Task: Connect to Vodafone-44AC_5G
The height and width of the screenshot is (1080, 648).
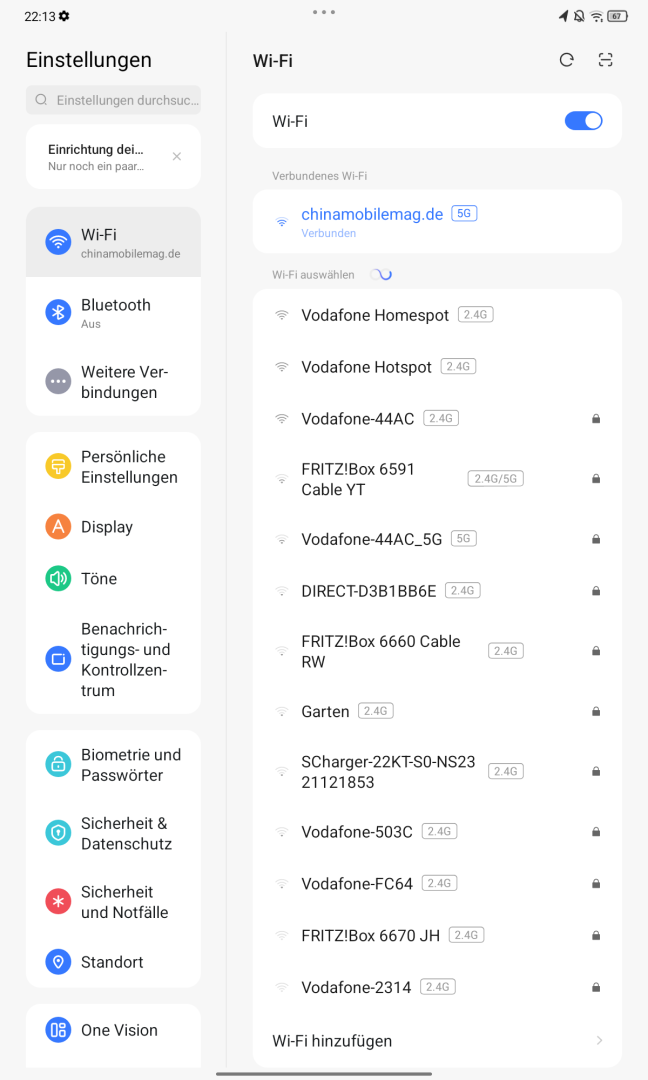Action: click(437, 539)
